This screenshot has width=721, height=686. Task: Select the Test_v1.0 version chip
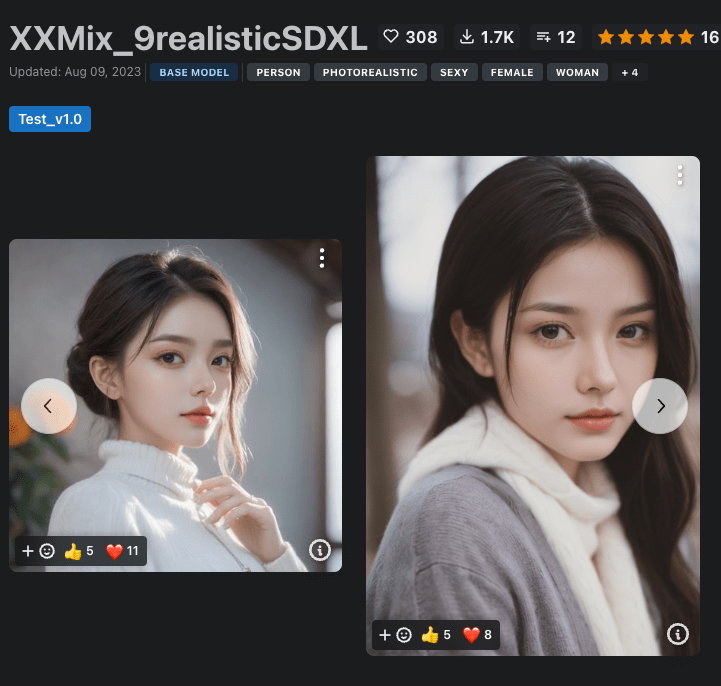[50, 119]
